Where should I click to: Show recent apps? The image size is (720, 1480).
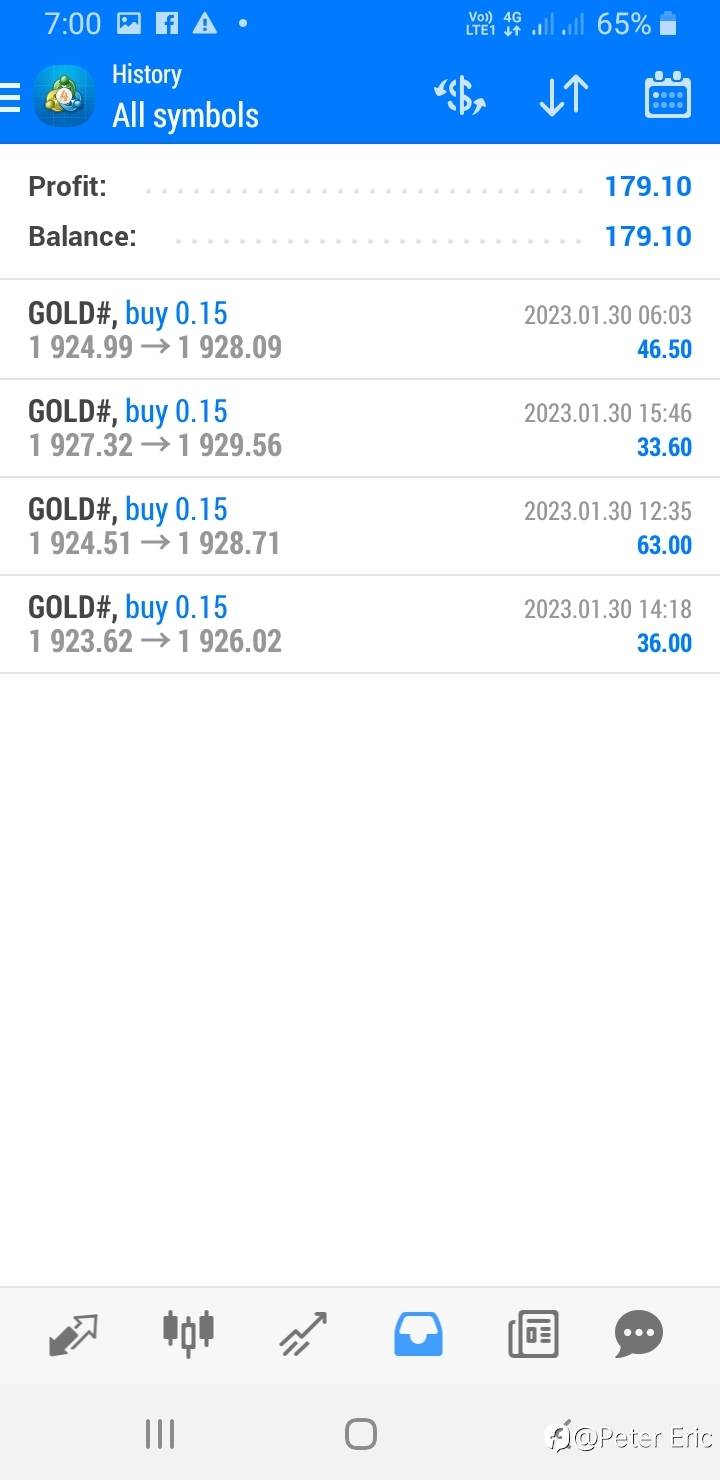pyautogui.click(x=160, y=1434)
